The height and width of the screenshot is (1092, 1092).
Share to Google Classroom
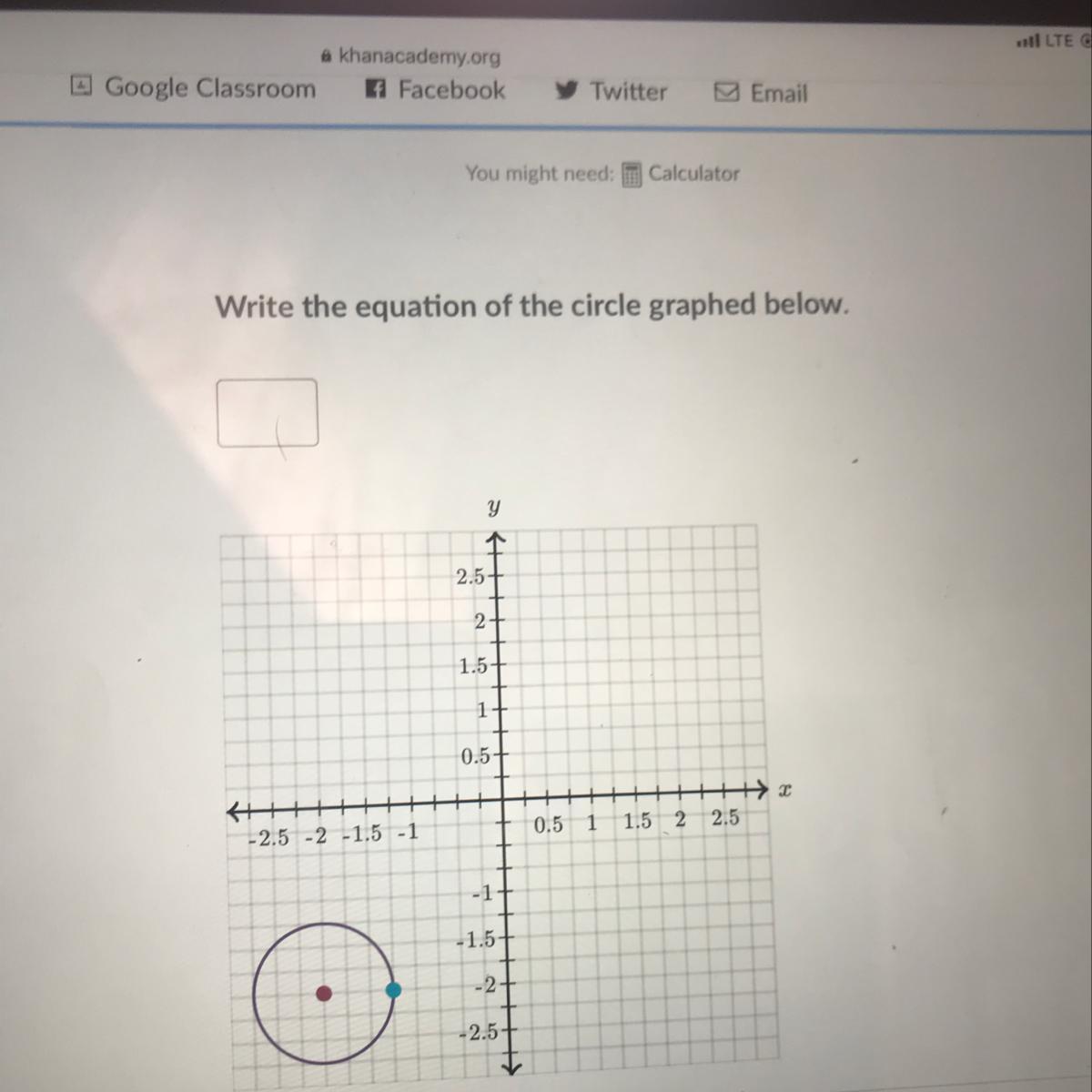[x=194, y=88]
